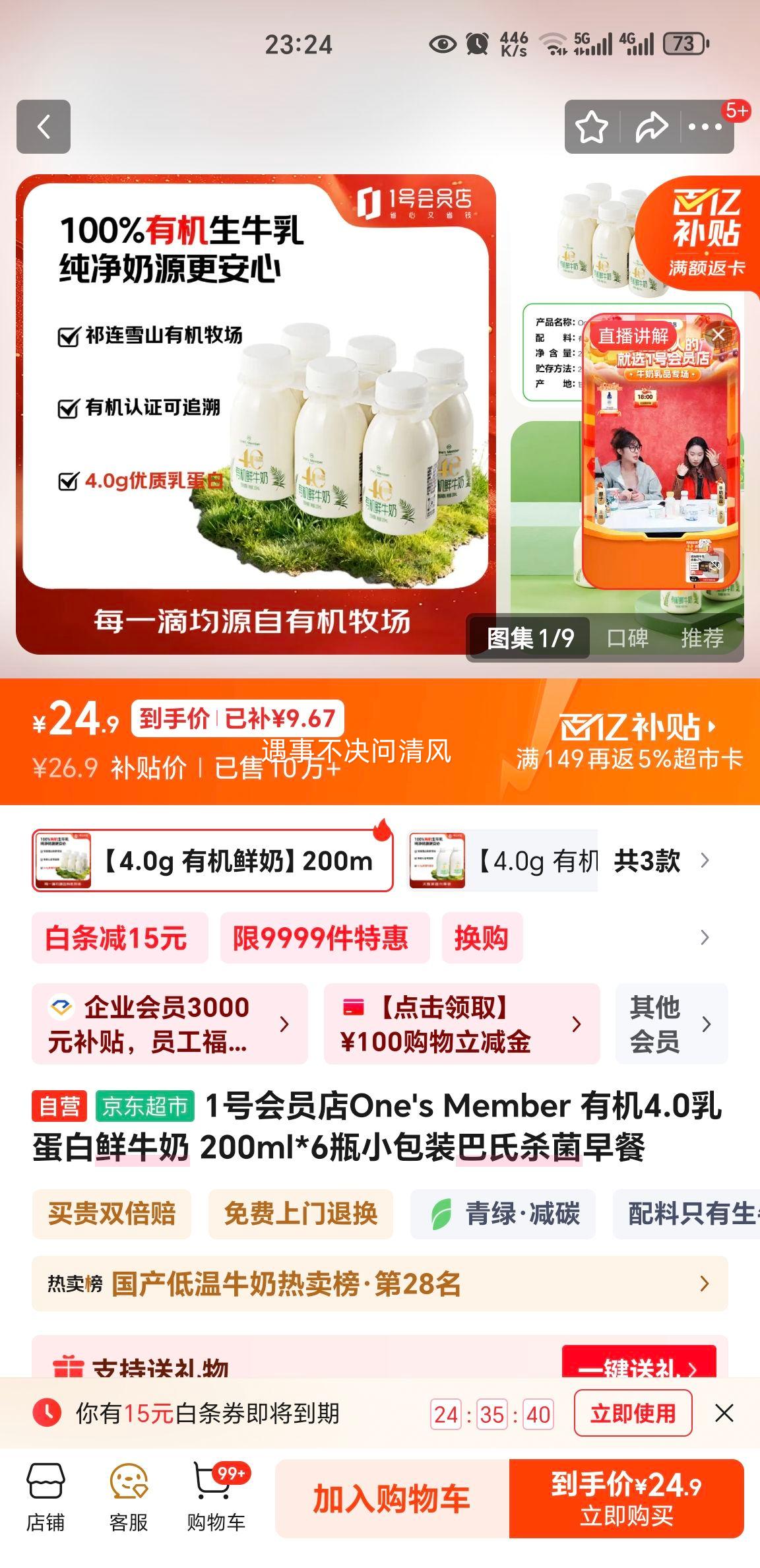The image size is (760, 1568).
Task: Share the product using the share icon
Action: [650, 127]
